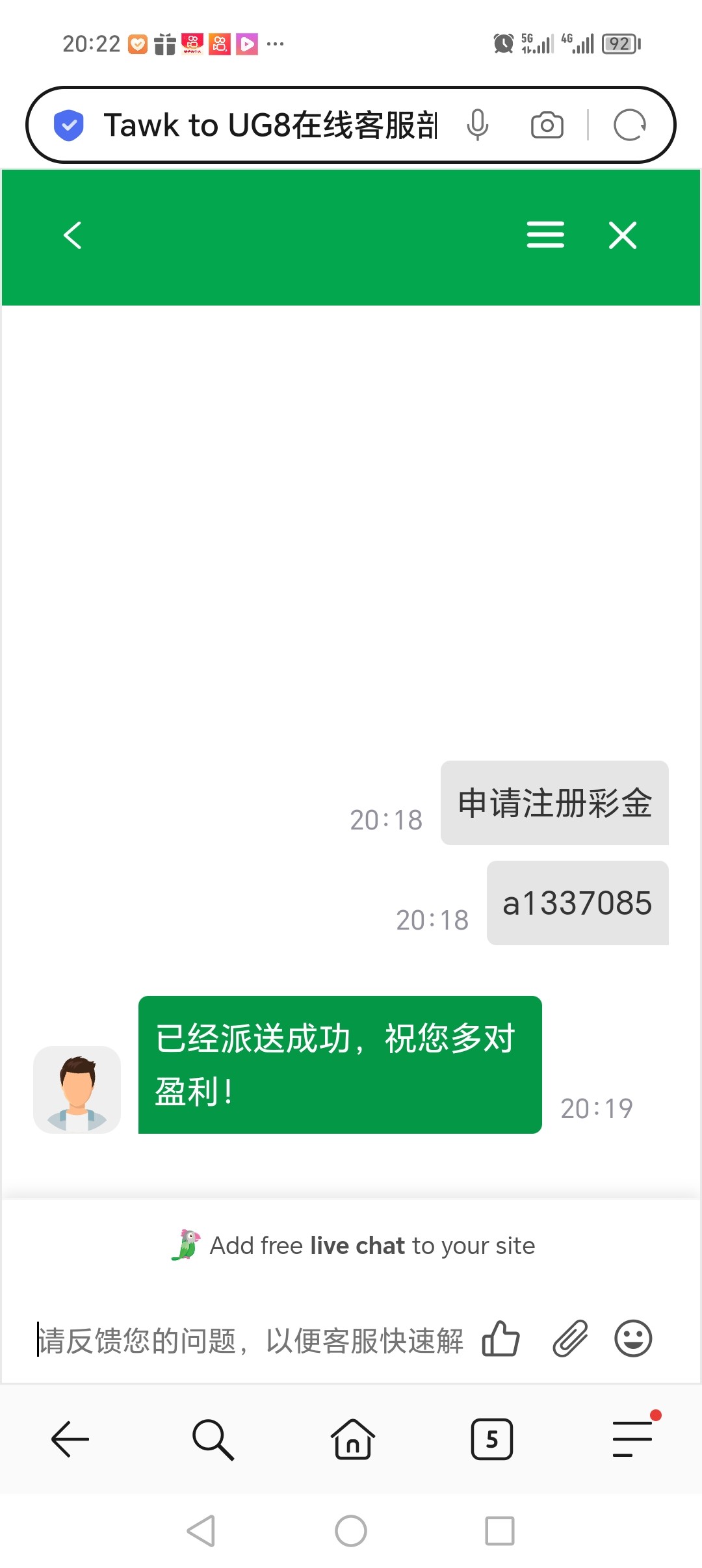Go to the browser home page

pyautogui.click(x=352, y=1439)
